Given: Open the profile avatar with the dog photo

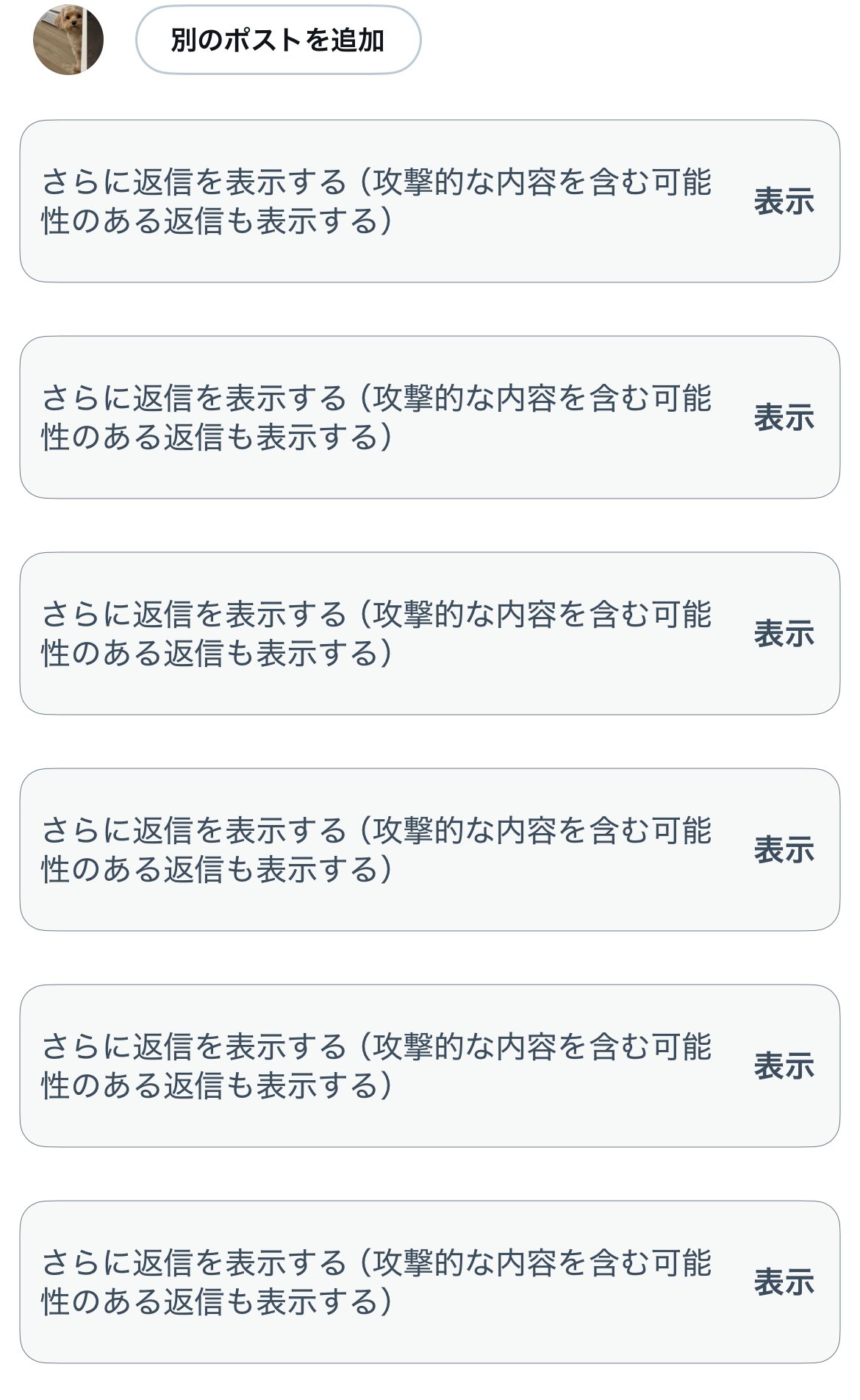Looking at the screenshot, I should point(68,40).
